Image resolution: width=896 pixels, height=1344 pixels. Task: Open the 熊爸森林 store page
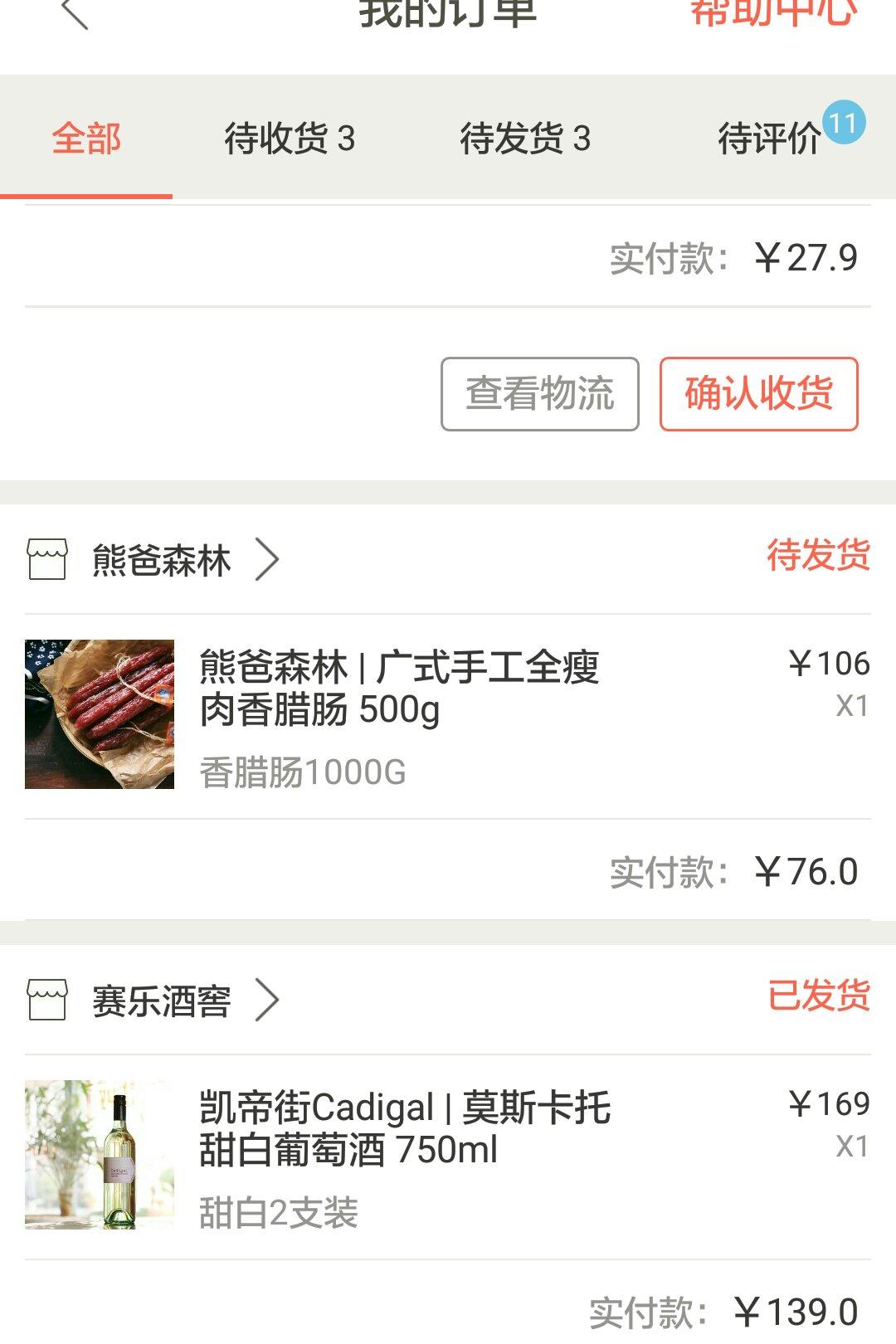(x=162, y=560)
